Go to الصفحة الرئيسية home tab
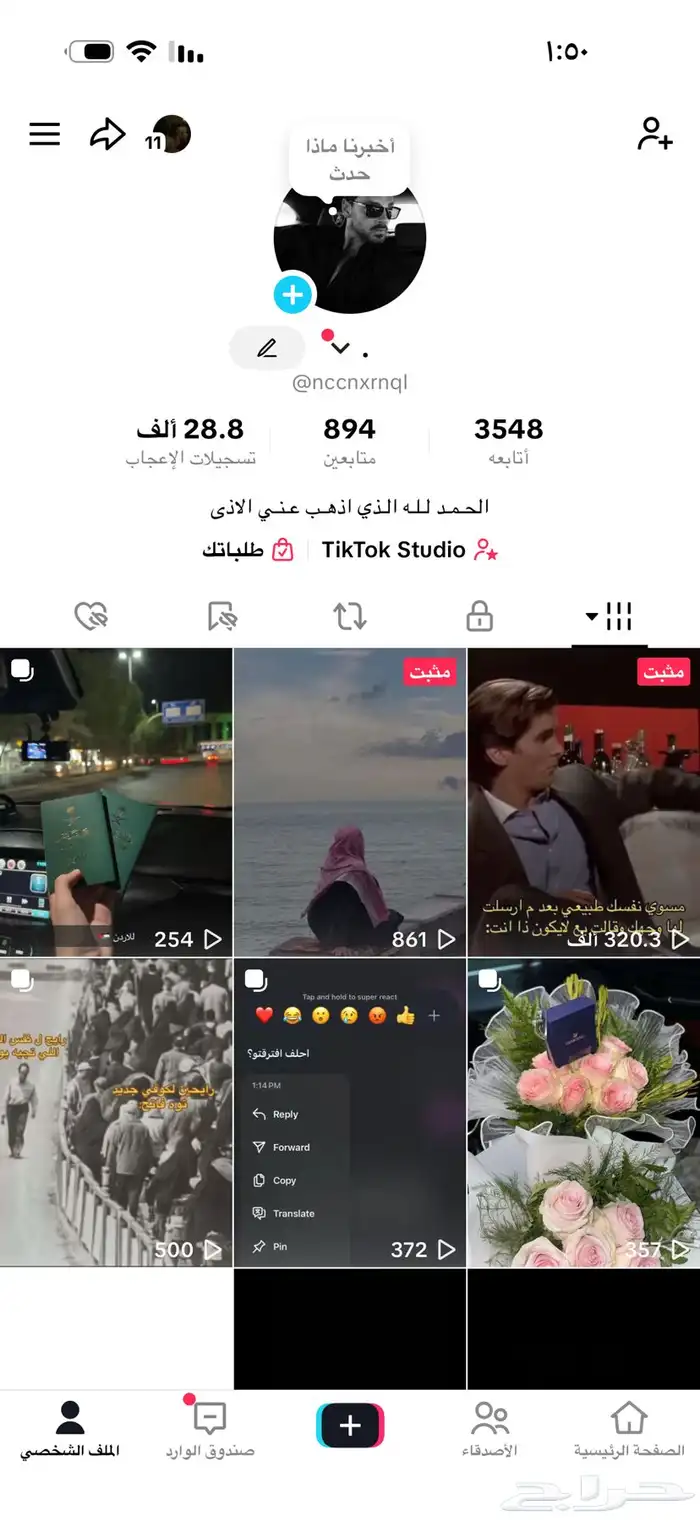 tap(629, 1430)
